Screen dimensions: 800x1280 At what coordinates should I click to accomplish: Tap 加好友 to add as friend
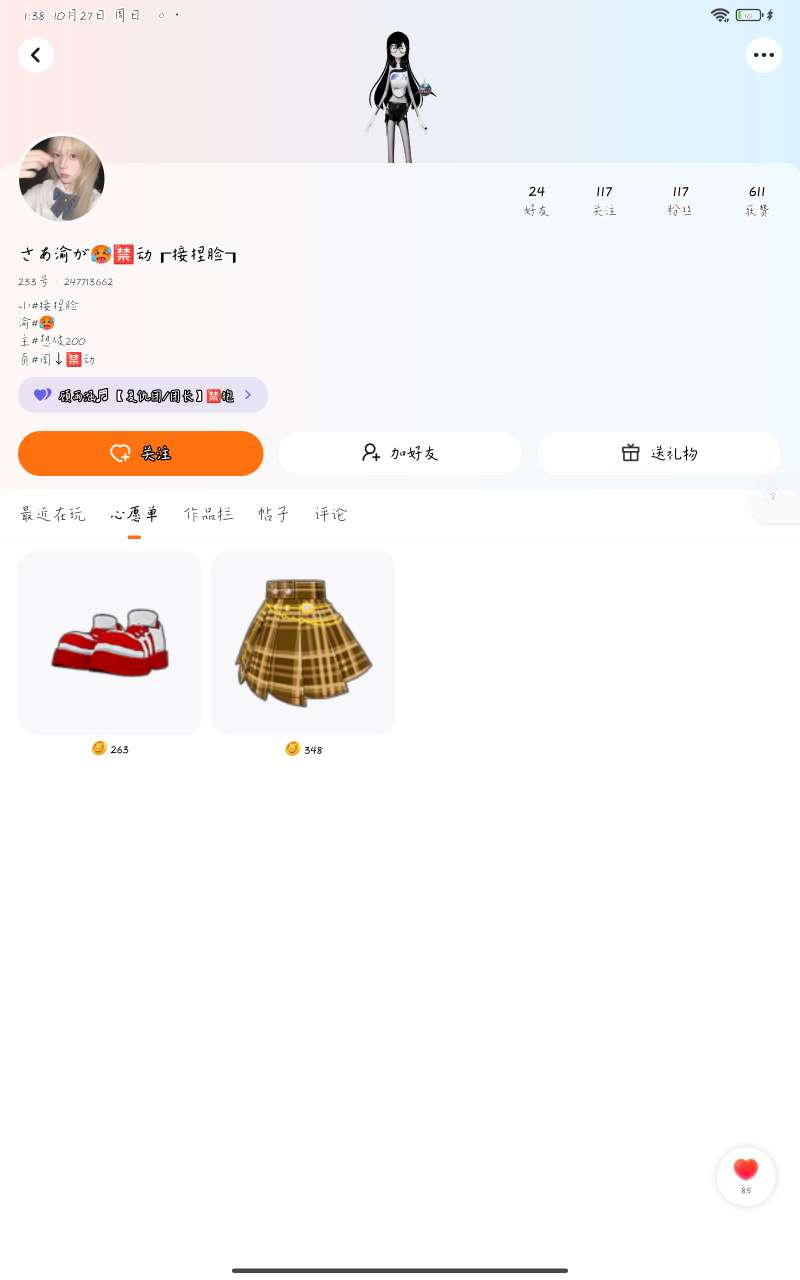click(400, 453)
